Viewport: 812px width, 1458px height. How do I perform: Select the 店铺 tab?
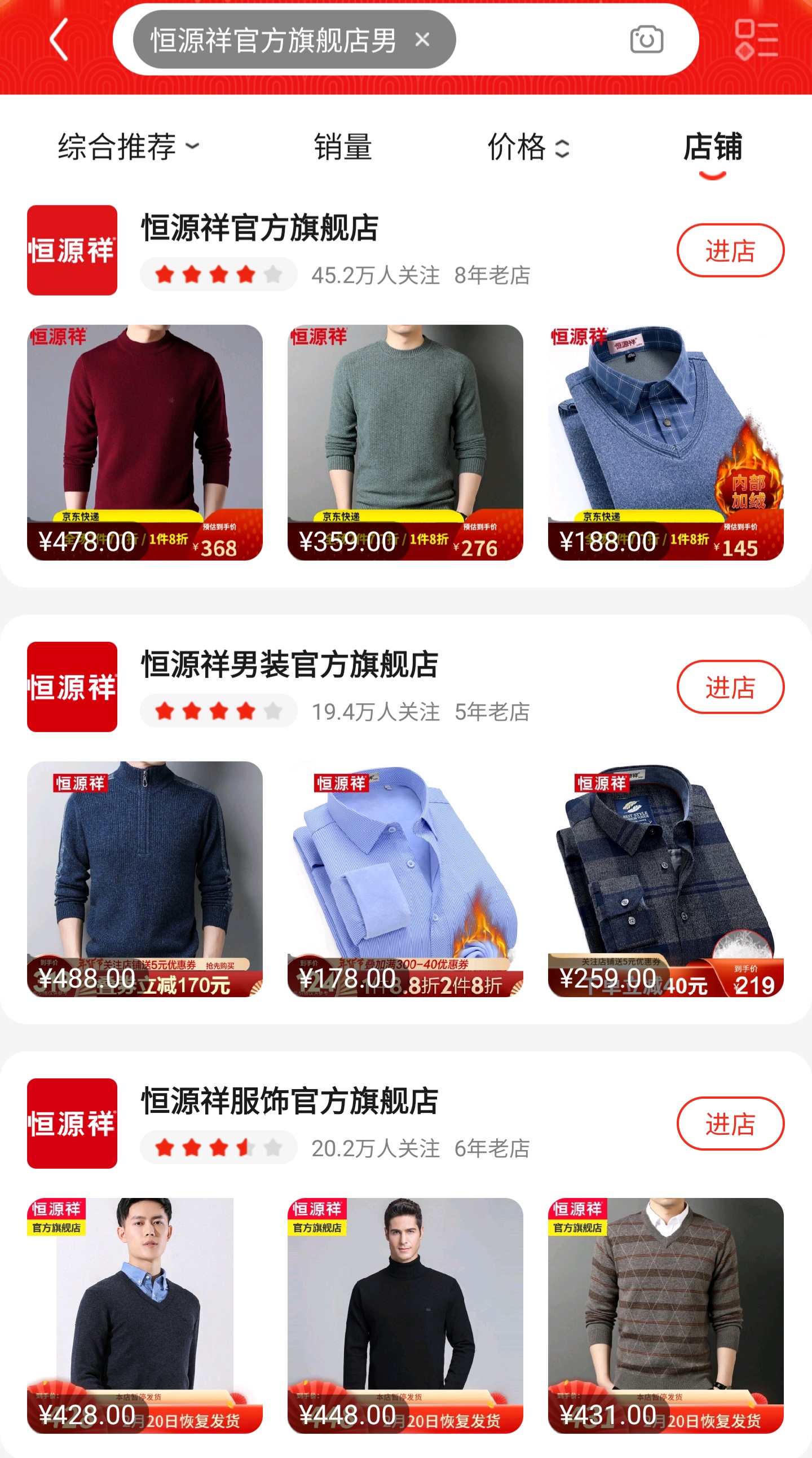(x=712, y=147)
